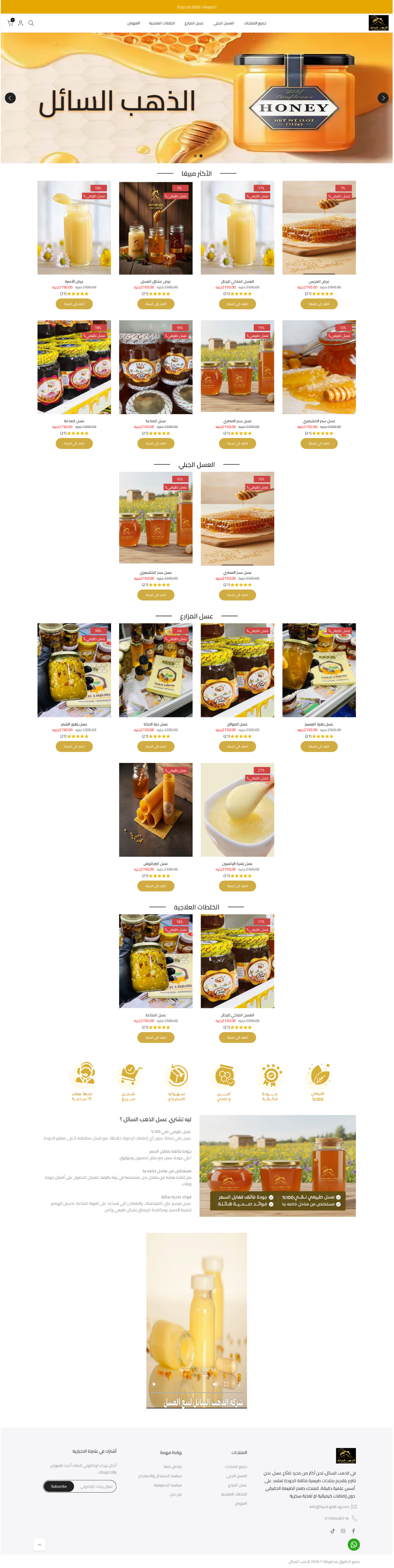Open the جميع المنتجات menu item
Image resolution: width=394 pixels, height=1568 pixels.
point(255,23)
